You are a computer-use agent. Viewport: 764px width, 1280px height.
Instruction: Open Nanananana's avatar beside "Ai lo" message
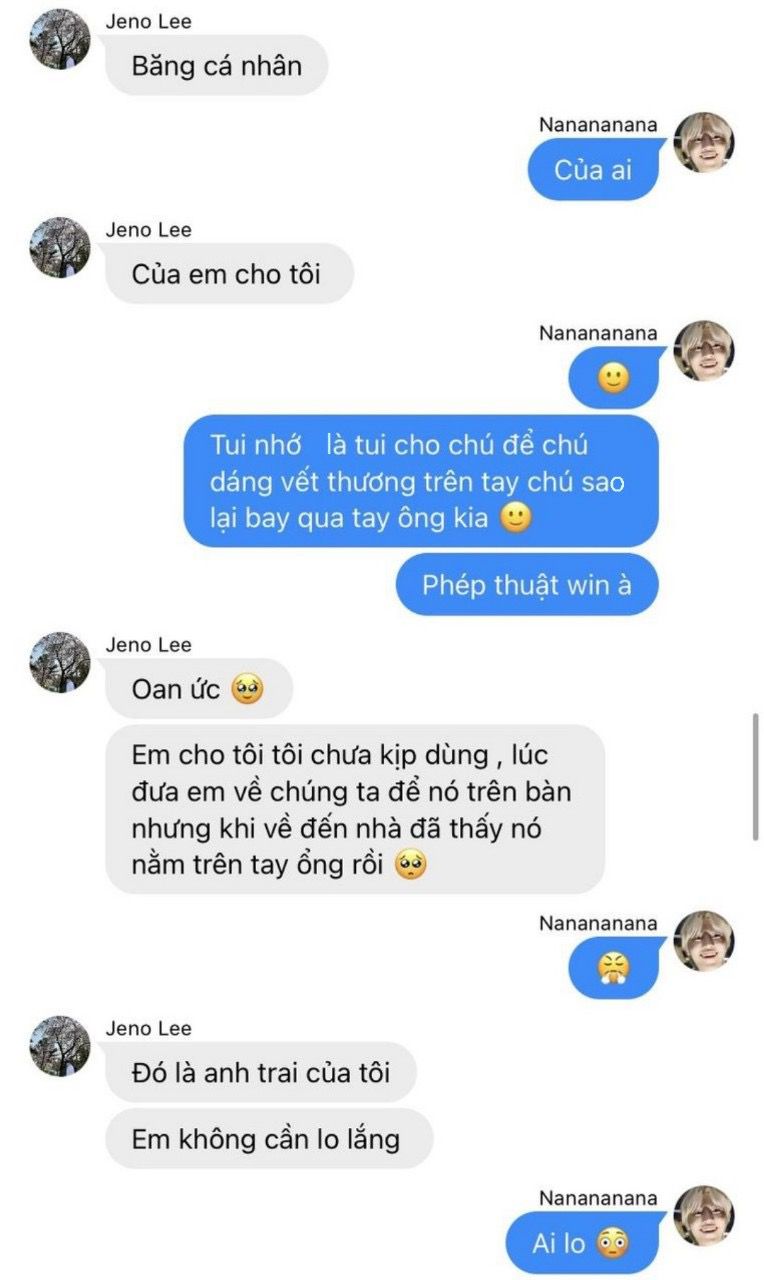704,1216
